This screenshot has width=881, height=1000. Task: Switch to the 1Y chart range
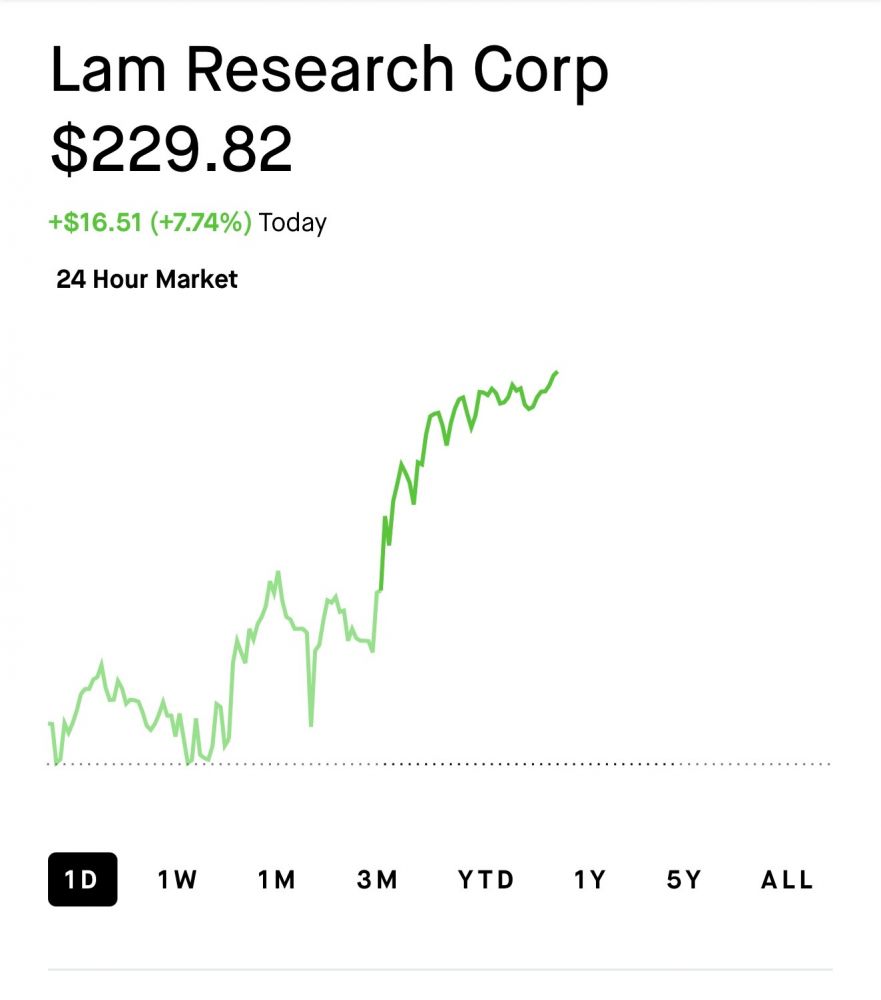[x=590, y=880]
